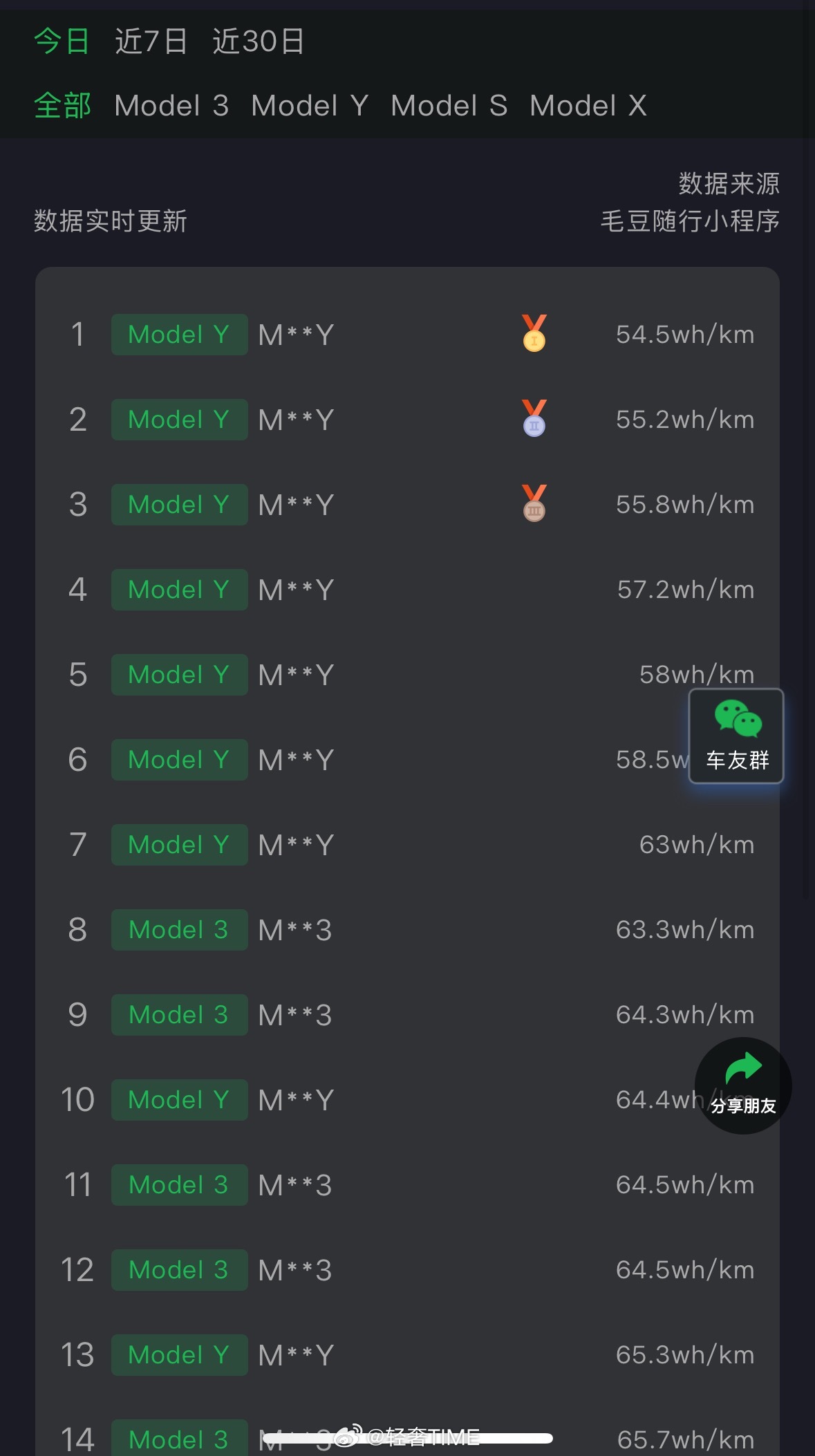
Task: Switch to the 近30日 tab
Action: click(258, 41)
